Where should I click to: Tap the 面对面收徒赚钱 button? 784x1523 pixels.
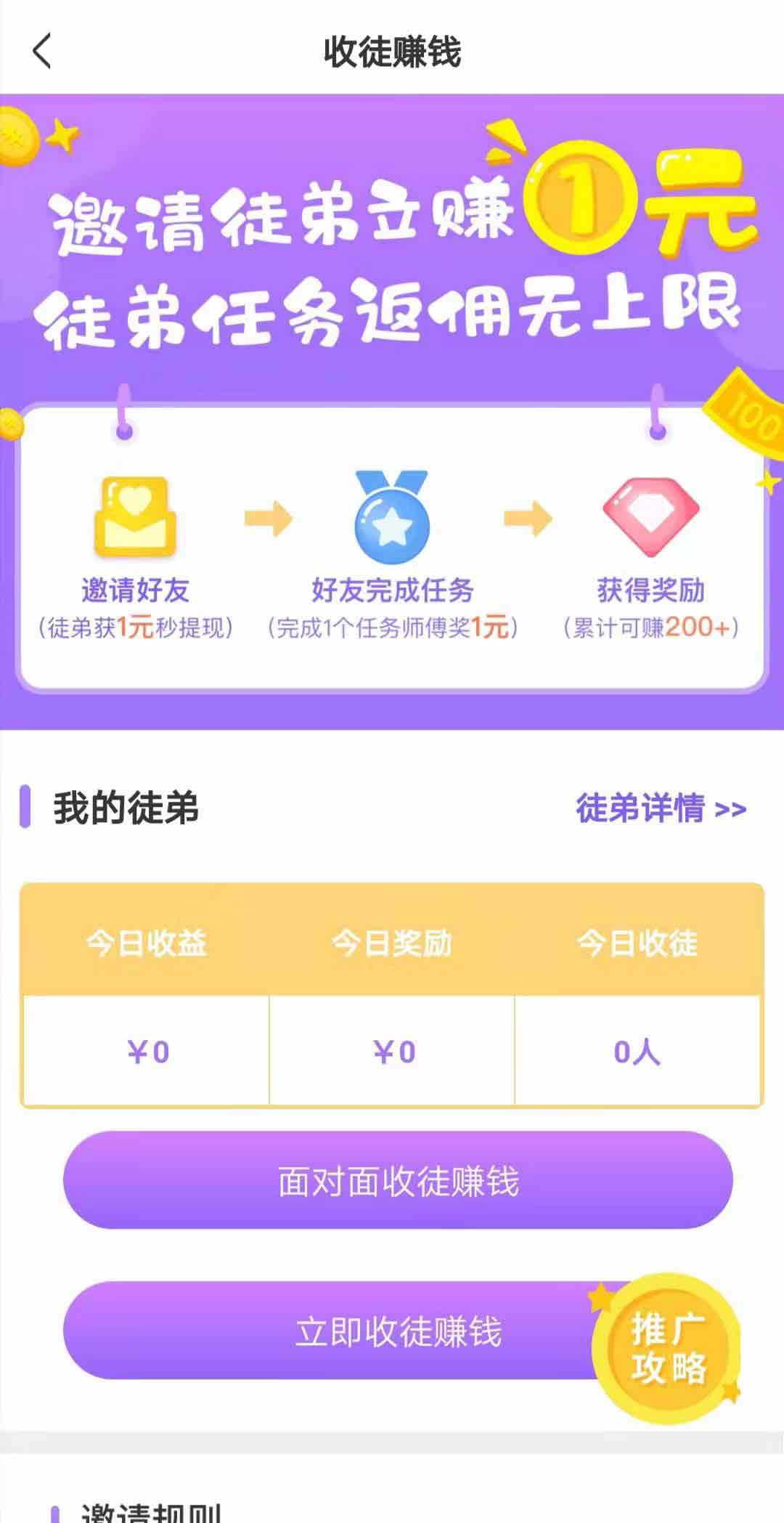point(398,1180)
